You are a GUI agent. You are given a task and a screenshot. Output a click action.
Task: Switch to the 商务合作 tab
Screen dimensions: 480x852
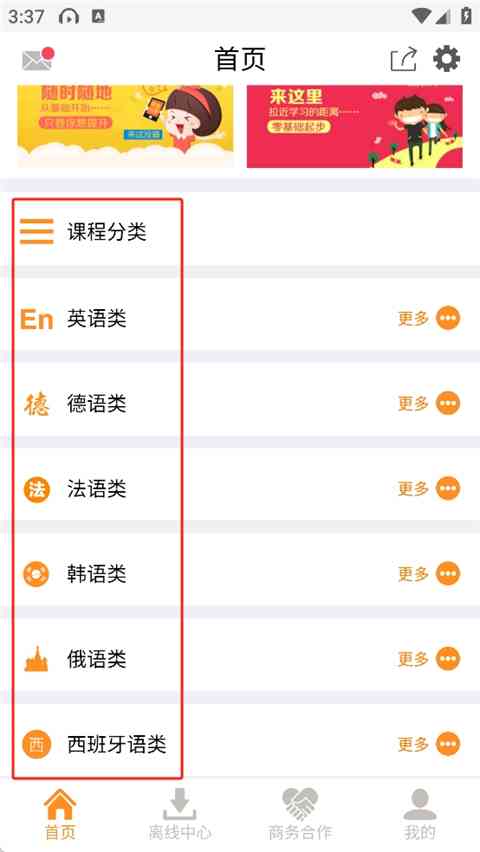coord(300,813)
